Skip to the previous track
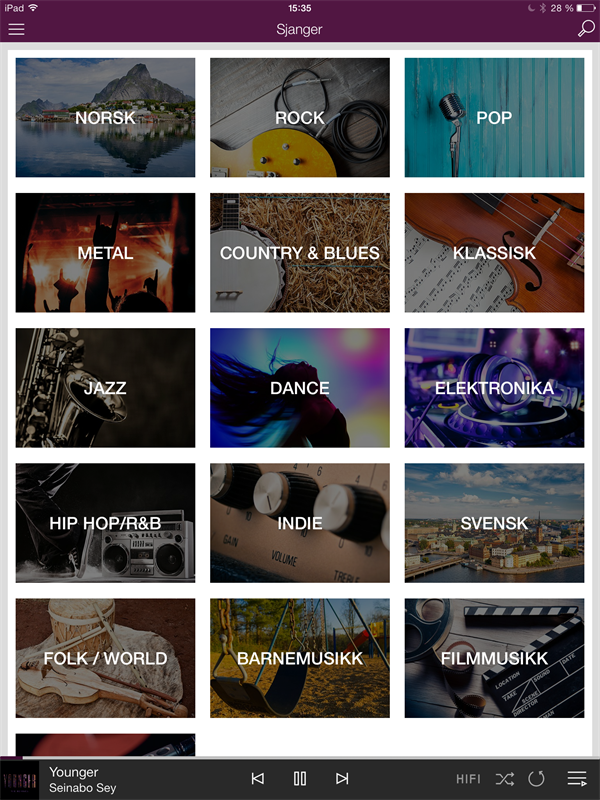Screen dimensions: 600x800 257,779
